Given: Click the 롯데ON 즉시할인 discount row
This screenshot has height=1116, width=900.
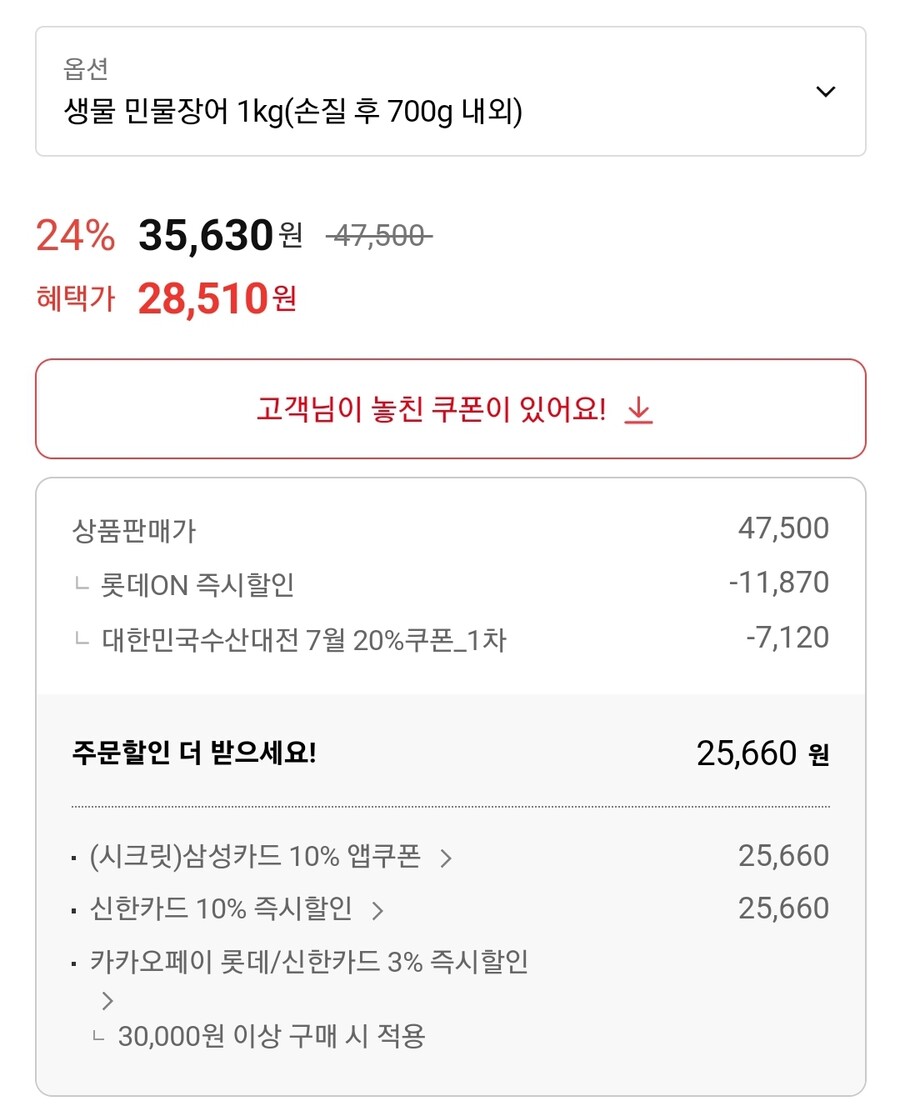Looking at the screenshot, I should [x=190, y=582].
